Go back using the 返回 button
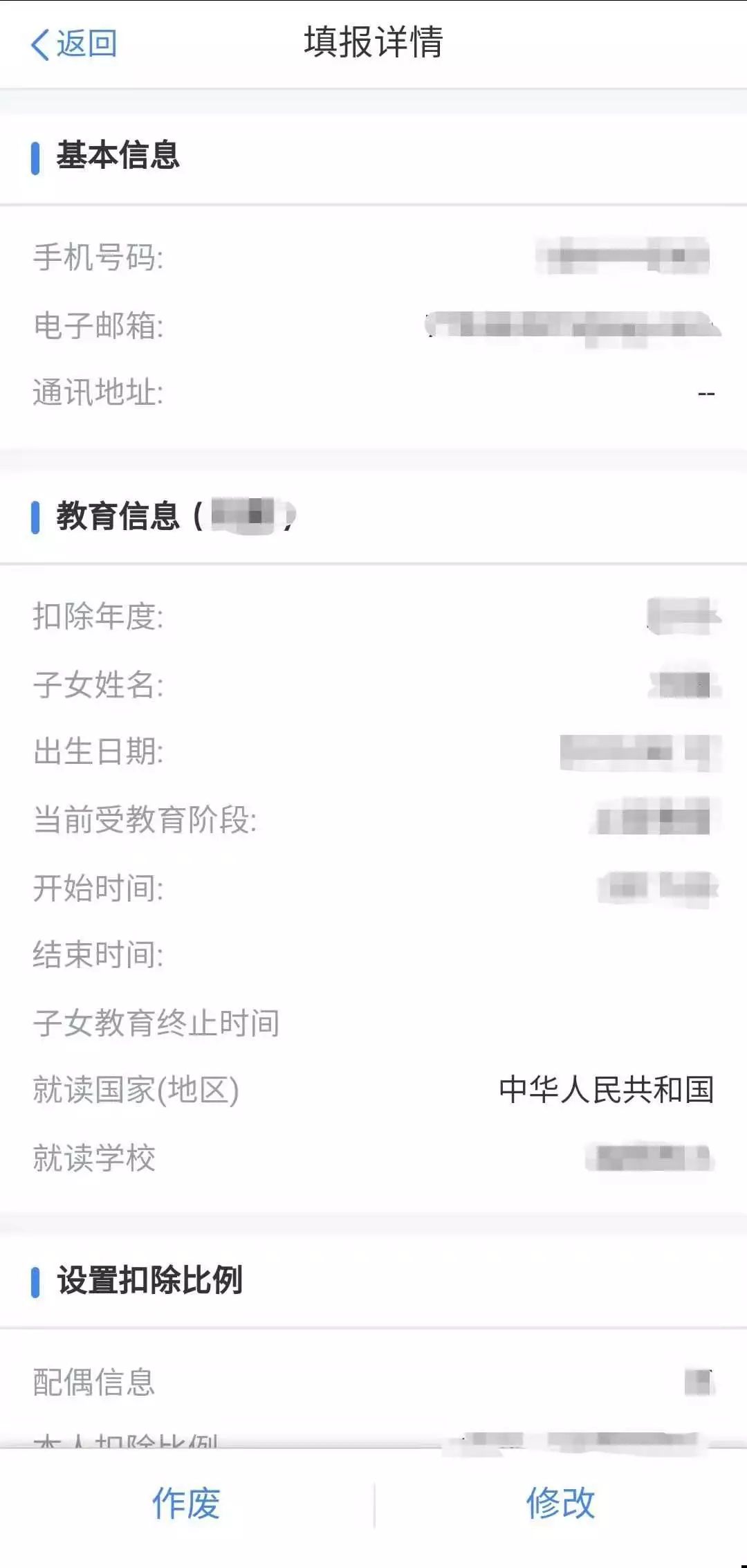Screen dimensions: 747x1568 pos(74,44)
